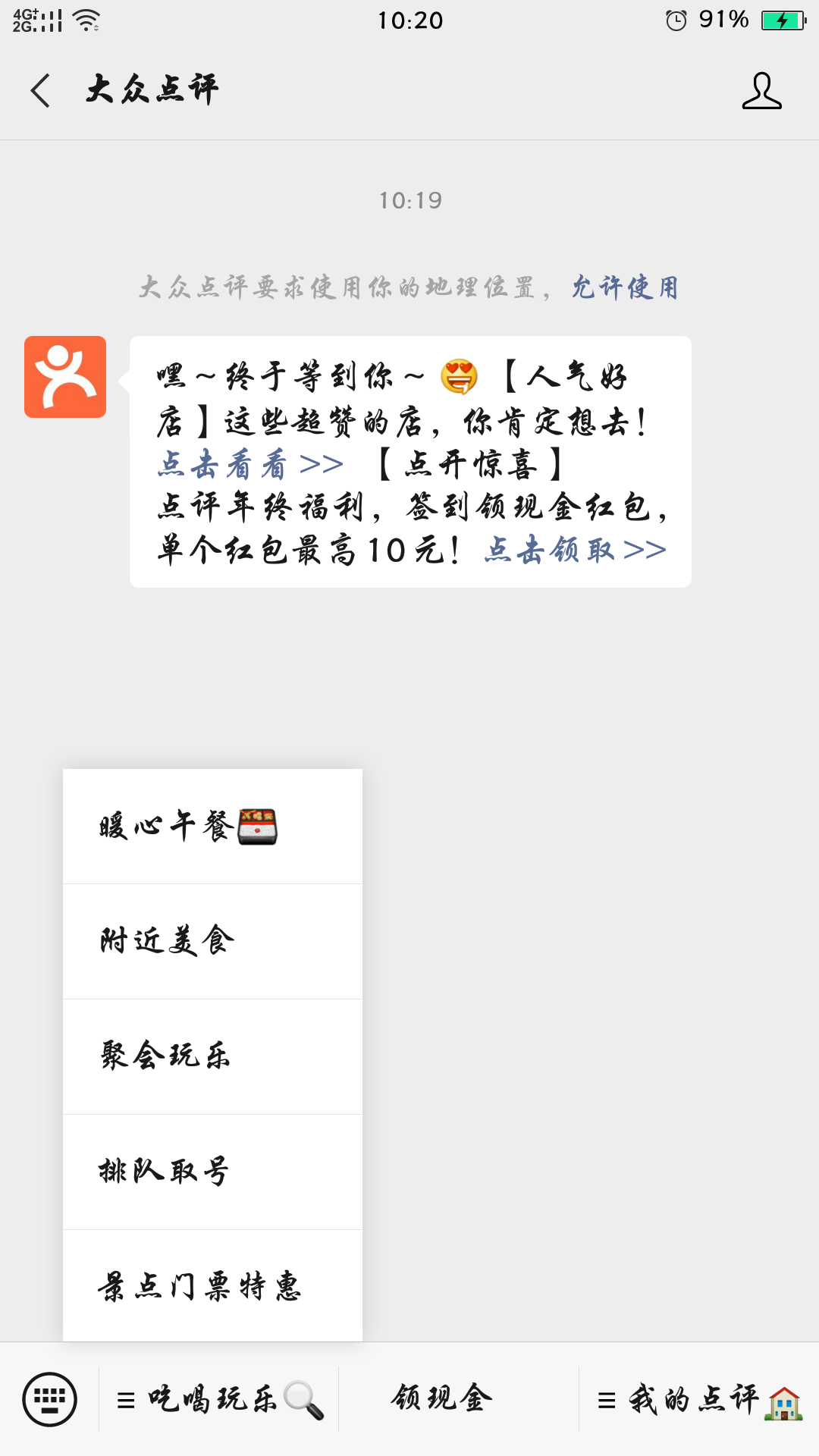Select 排队取号 option
Viewport: 819px width, 1456px height.
(x=212, y=1172)
